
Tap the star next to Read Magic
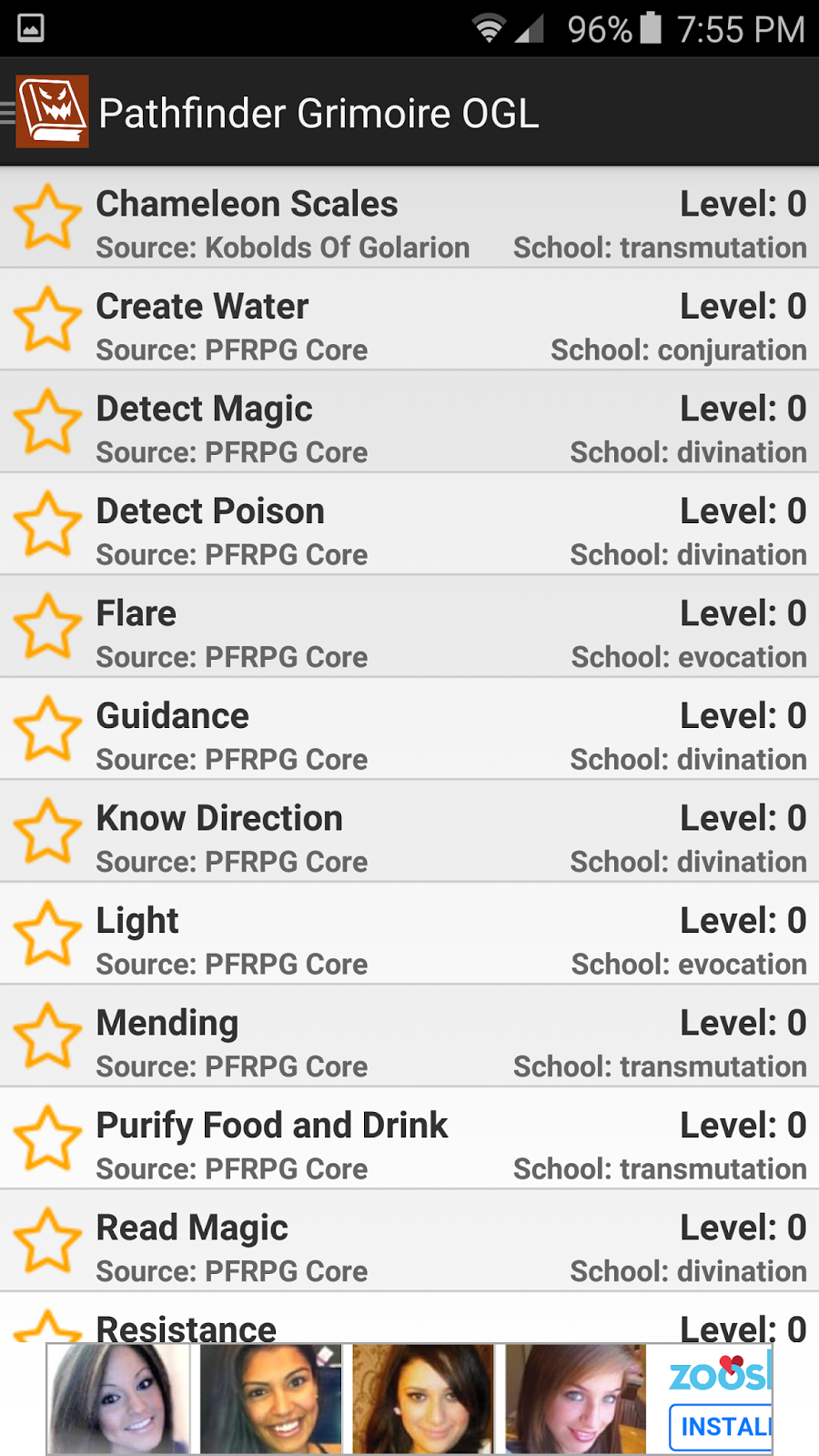(x=47, y=1241)
